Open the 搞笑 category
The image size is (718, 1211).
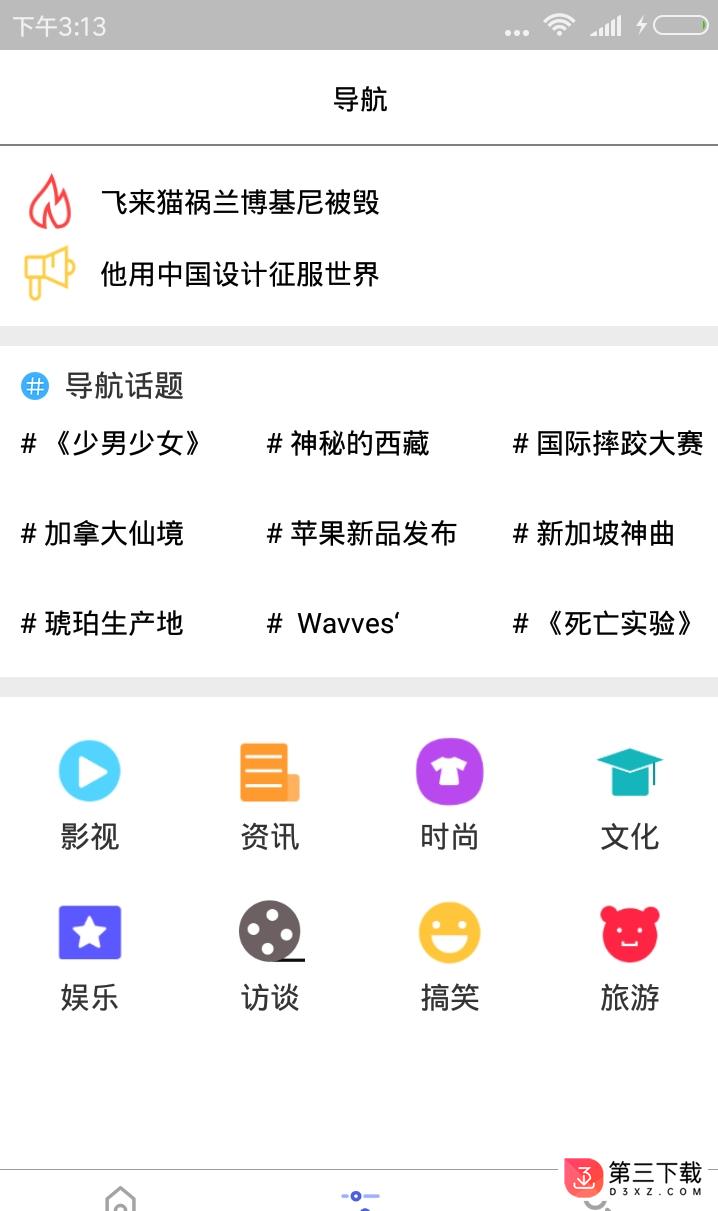pyautogui.click(x=450, y=957)
